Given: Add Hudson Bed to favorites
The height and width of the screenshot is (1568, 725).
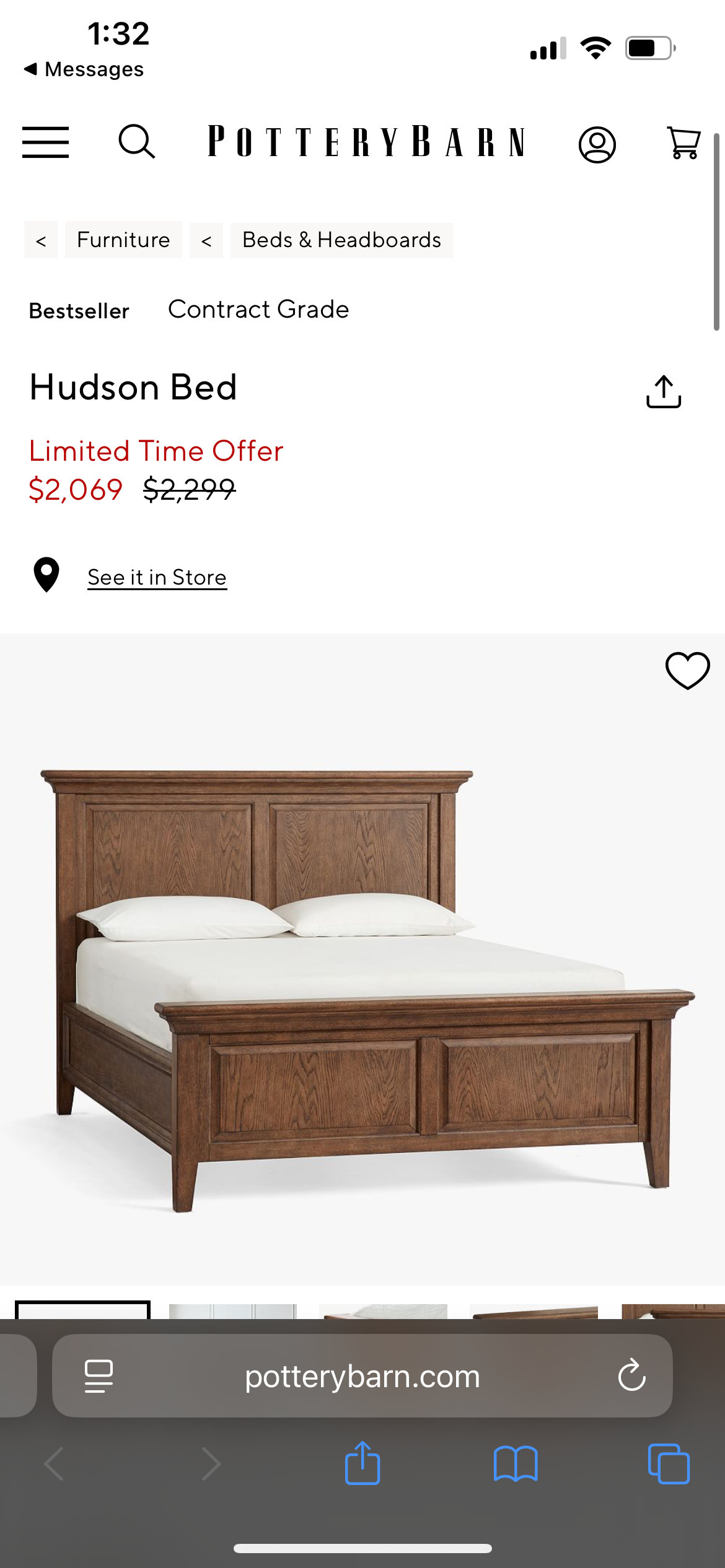Looking at the screenshot, I should click(687, 671).
